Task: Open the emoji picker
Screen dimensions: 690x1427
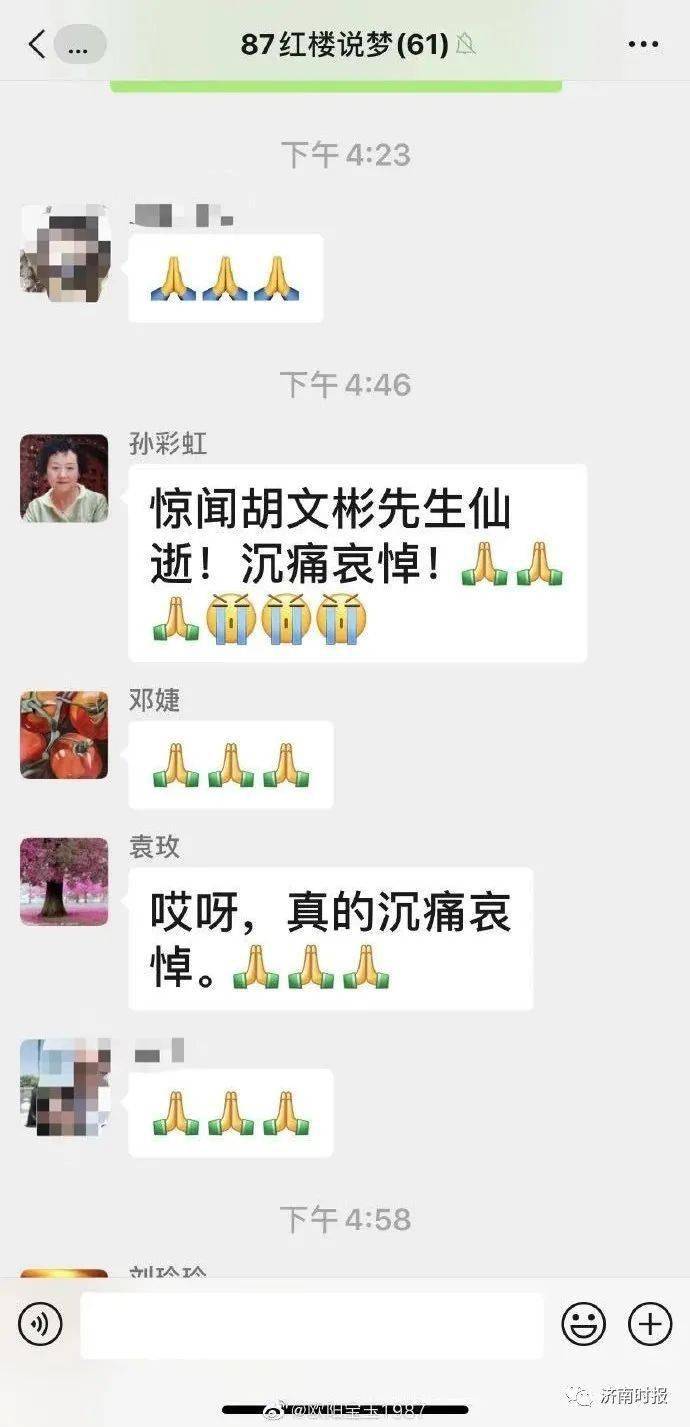Action: 583,1325
